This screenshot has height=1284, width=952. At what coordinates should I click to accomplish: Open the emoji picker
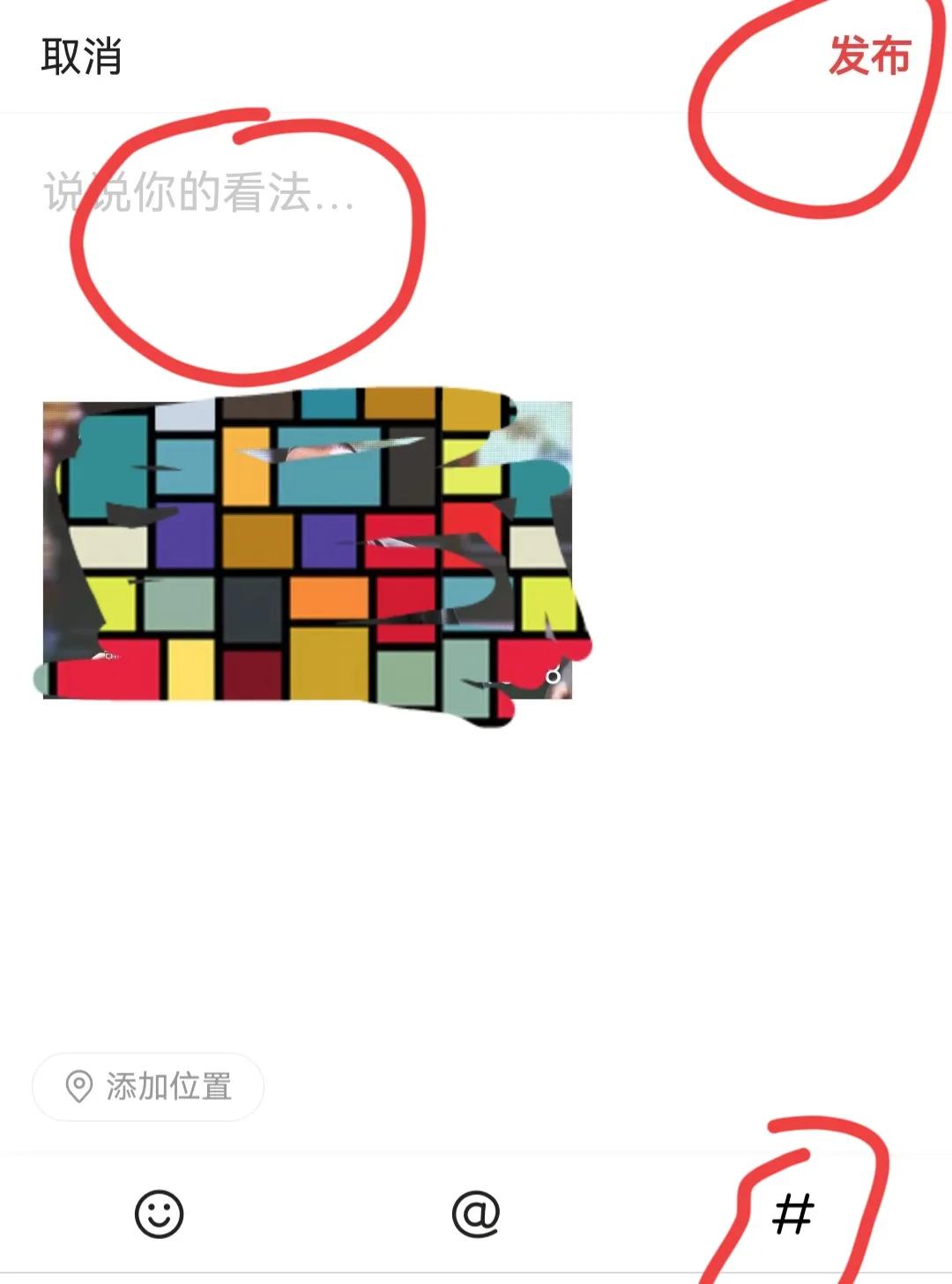pyautogui.click(x=159, y=1213)
